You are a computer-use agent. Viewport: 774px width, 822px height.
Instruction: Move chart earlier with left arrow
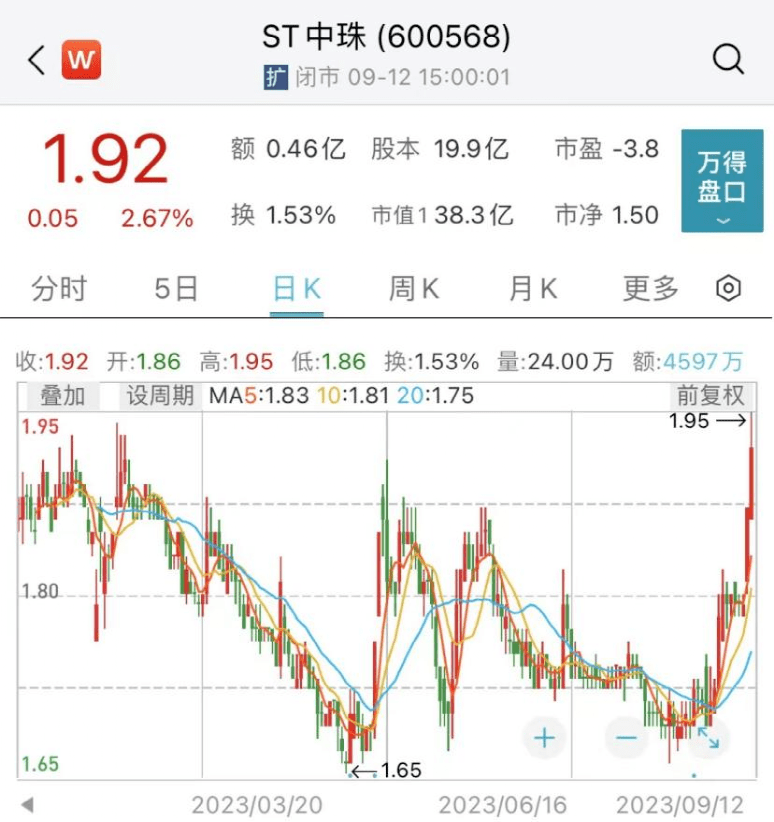[27, 804]
